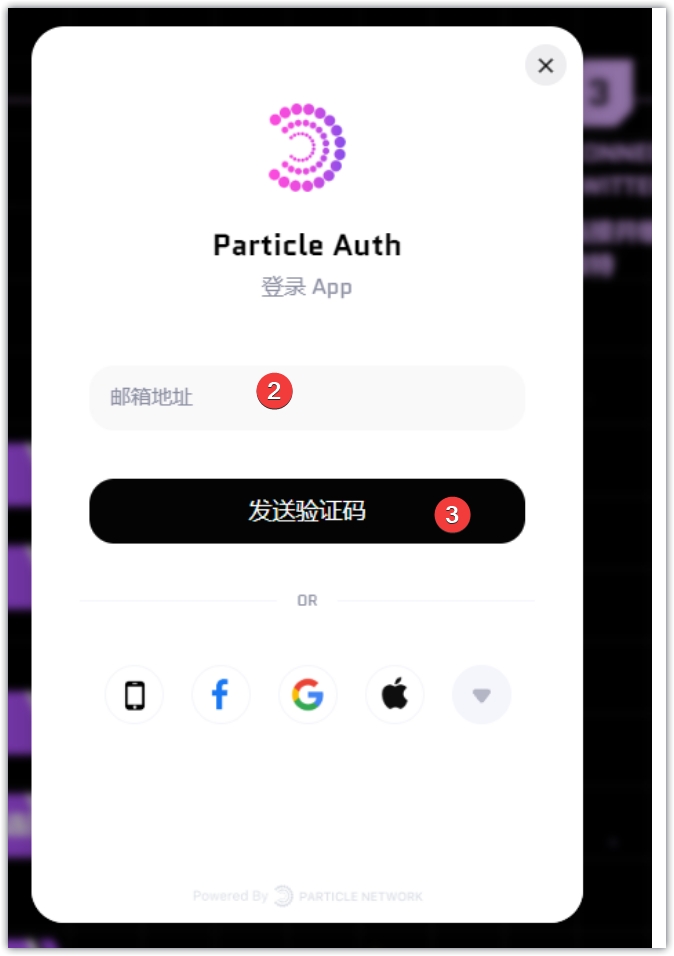The width and height of the screenshot is (674, 956).
Task: Close the Particle Auth login dialog
Action: (x=545, y=66)
